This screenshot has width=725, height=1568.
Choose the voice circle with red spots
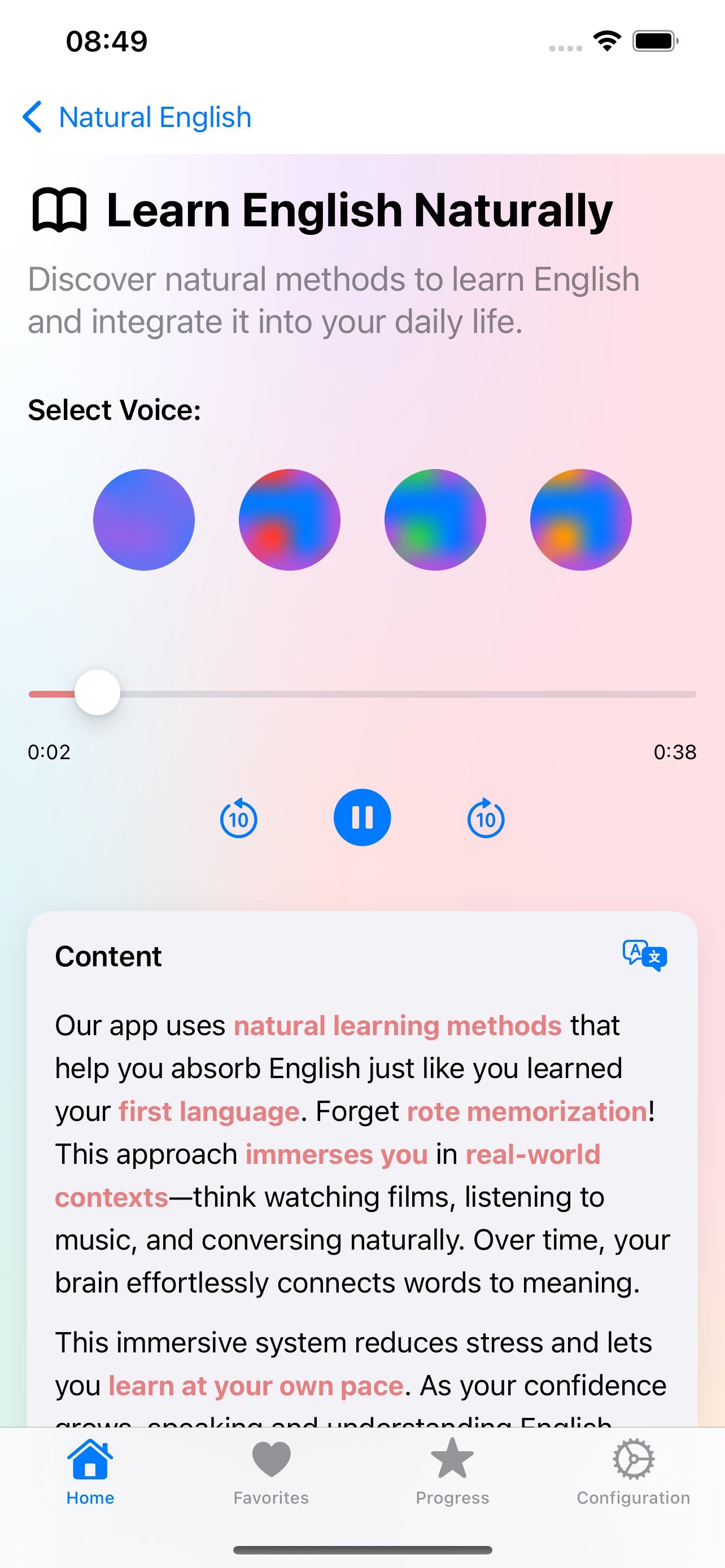pos(289,519)
